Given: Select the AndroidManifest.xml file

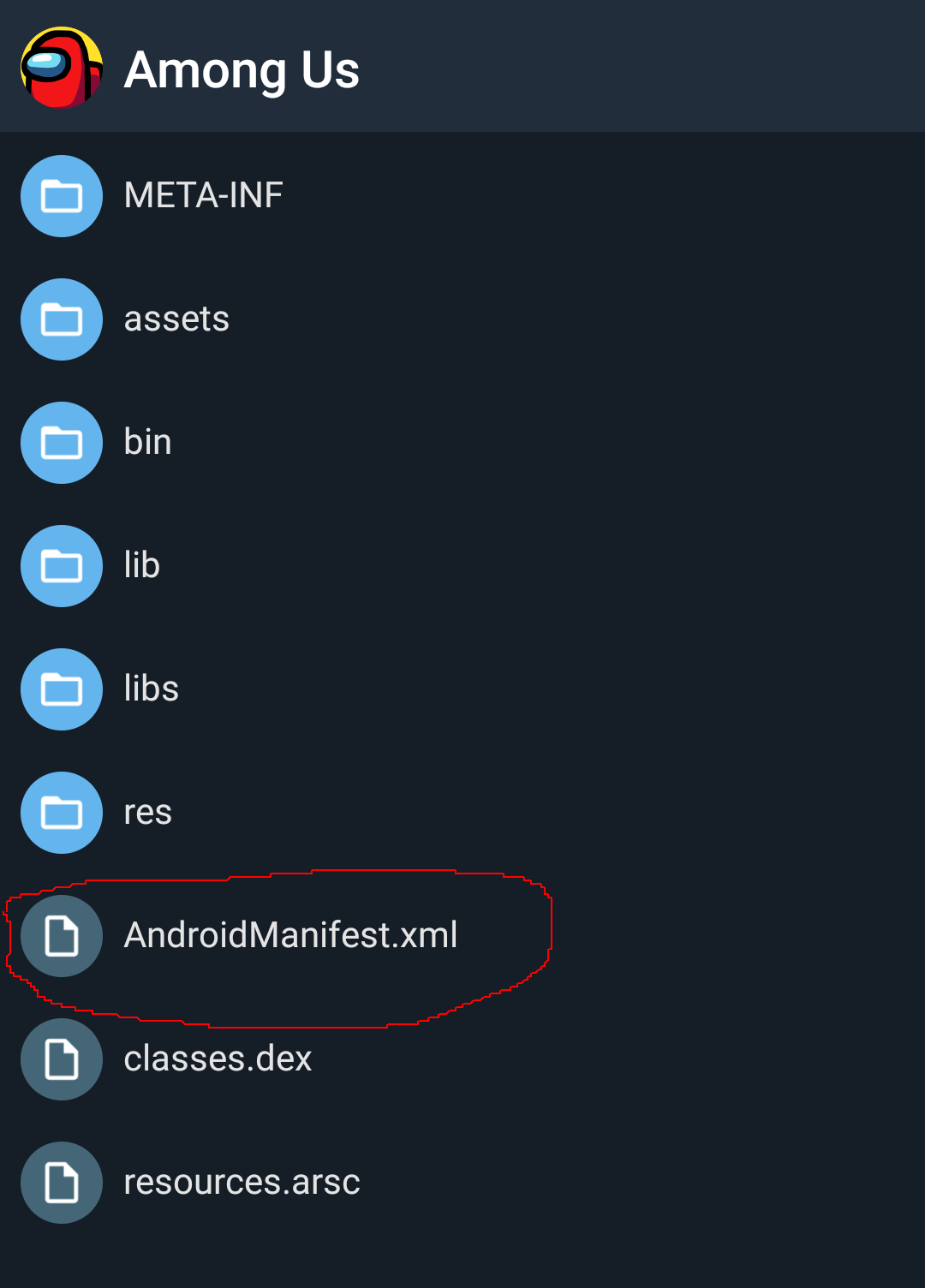Looking at the screenshot, I should click(462, 936).
